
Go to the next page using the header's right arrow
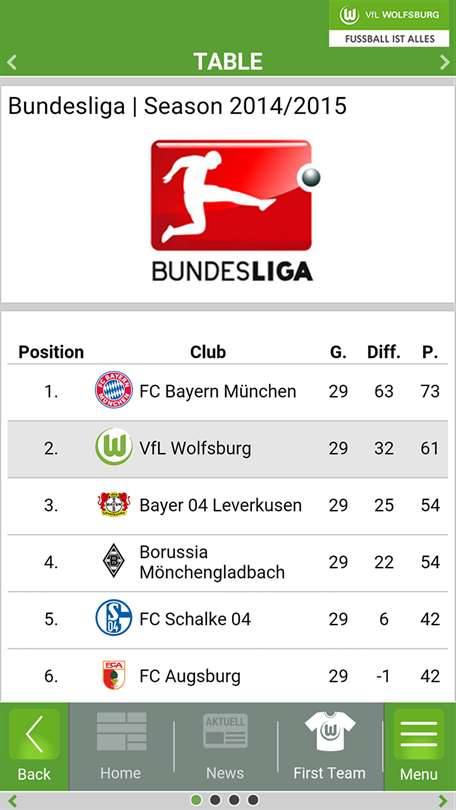tap(444, 63)
